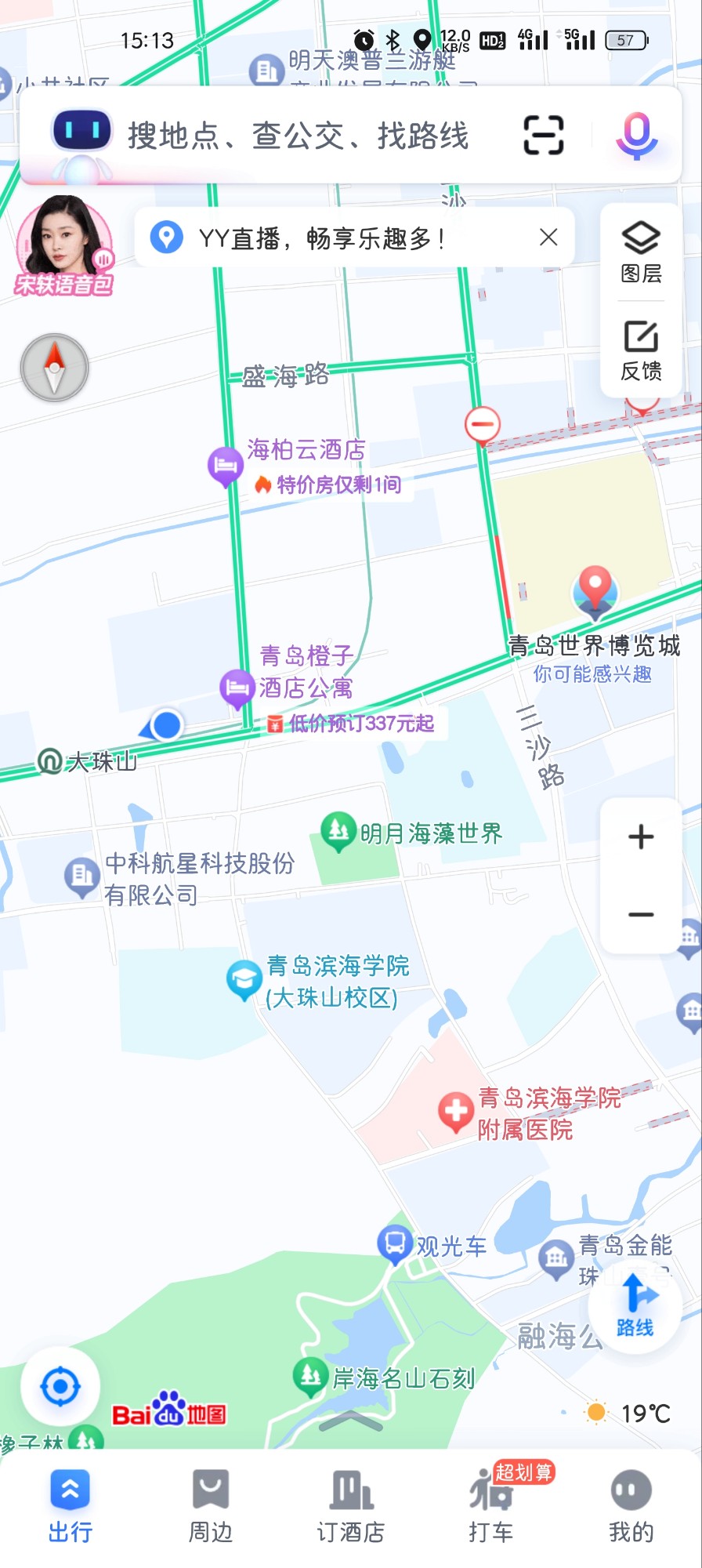702x1568 pixels.
Task: Switch to the 打车 tab
Action: [x=491, y=1505]
